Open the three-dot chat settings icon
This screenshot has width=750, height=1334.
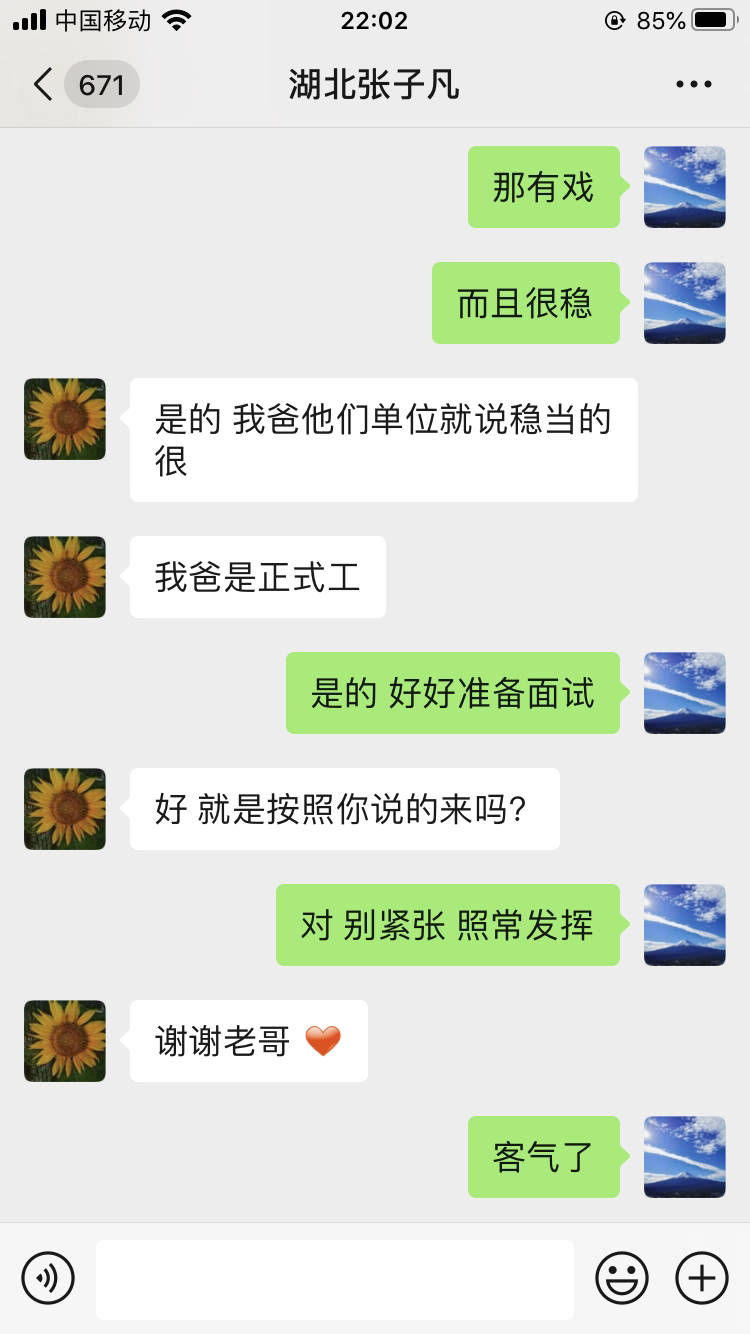point(692,85)
